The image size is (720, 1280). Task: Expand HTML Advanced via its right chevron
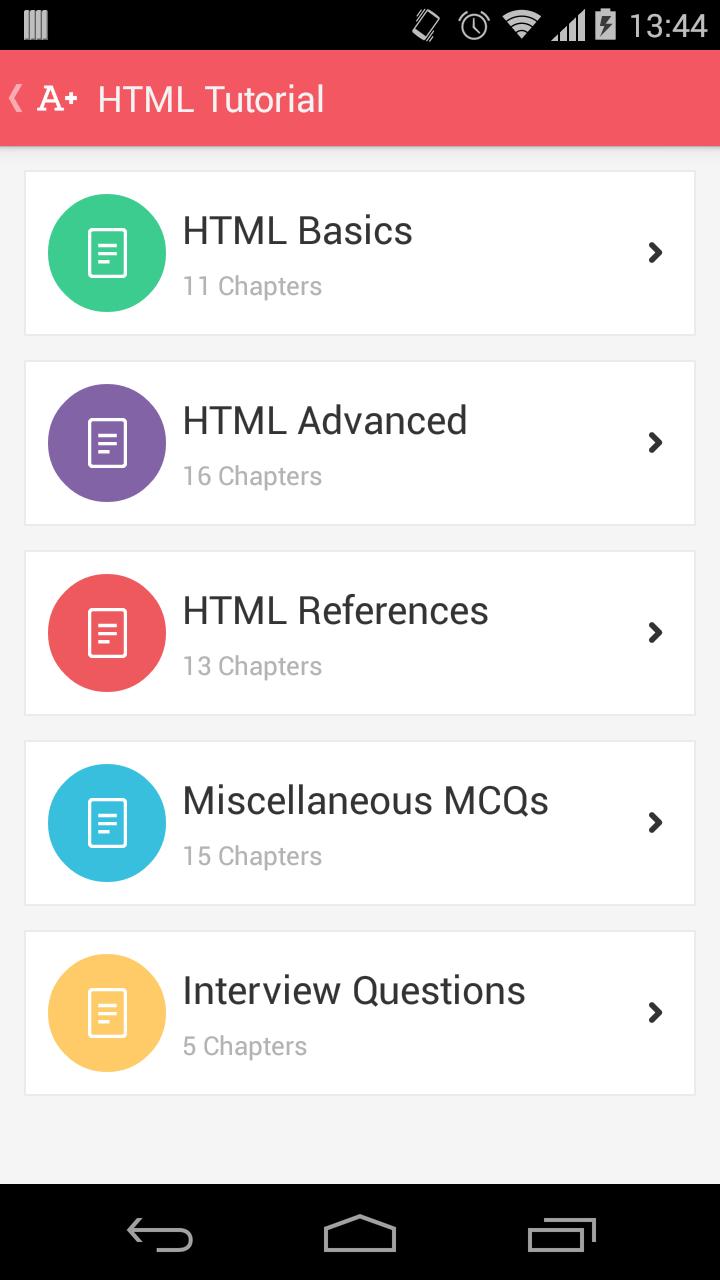click(x=655, y=442)
